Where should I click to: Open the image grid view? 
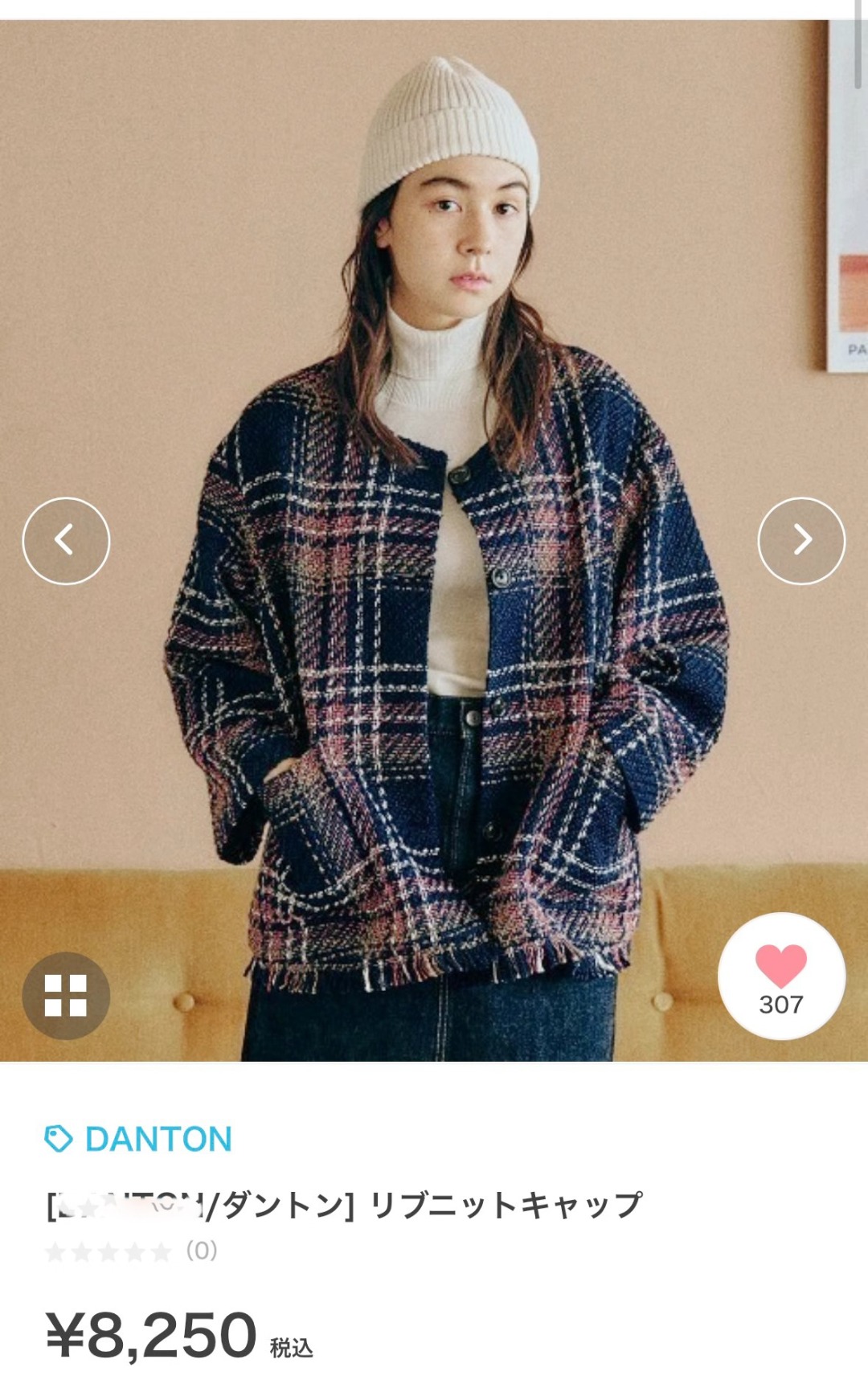[66, 995]
